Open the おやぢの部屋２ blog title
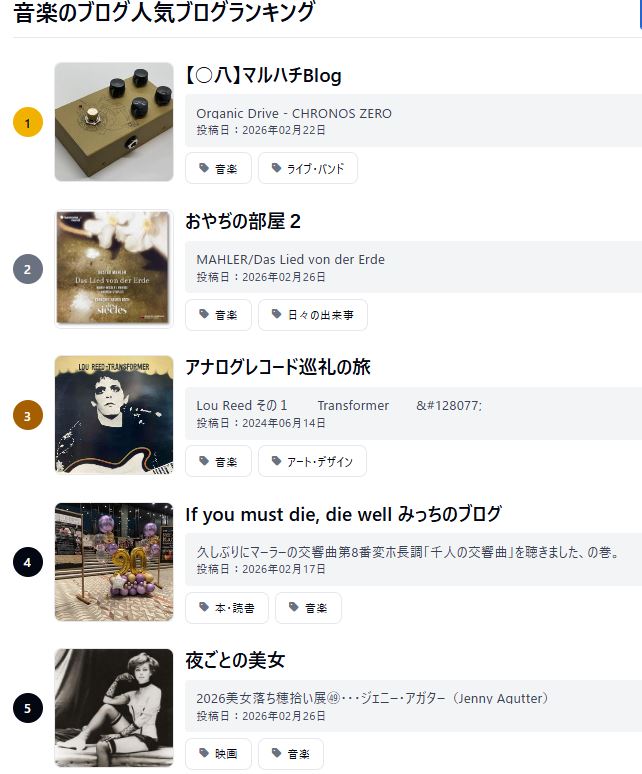642x774 pixels. [x=243, y=222]
